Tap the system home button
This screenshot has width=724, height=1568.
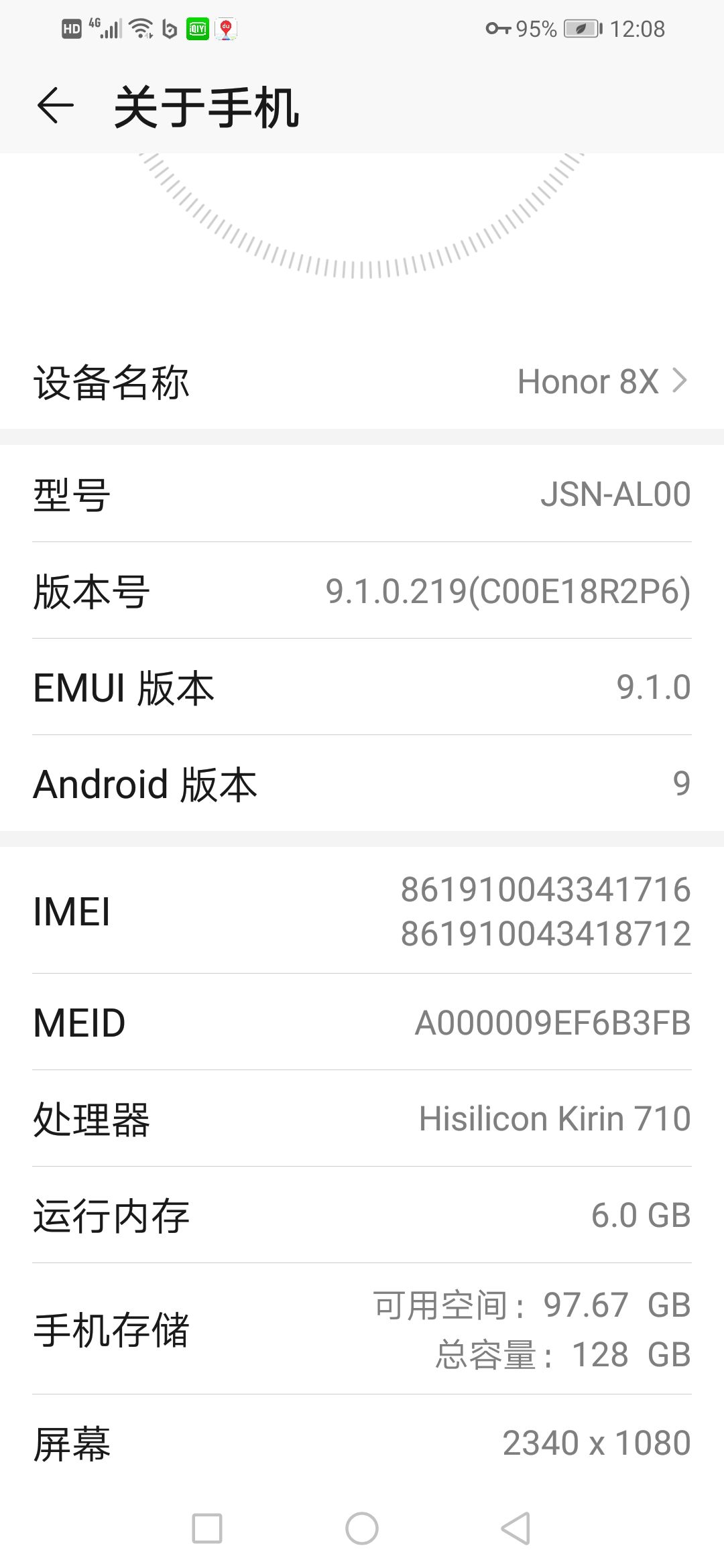pos(362,1528)
